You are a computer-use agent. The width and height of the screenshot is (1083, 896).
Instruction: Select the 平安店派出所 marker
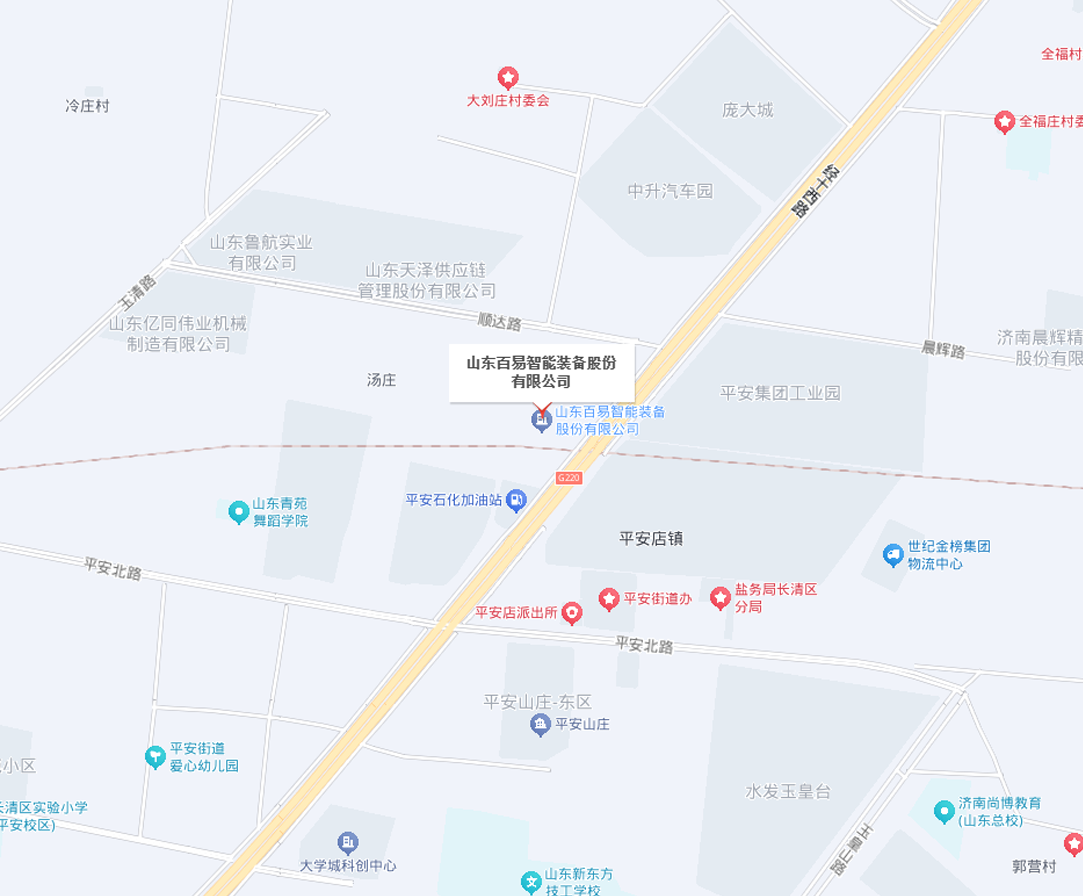pyautogui.click(x=571, y=613)
